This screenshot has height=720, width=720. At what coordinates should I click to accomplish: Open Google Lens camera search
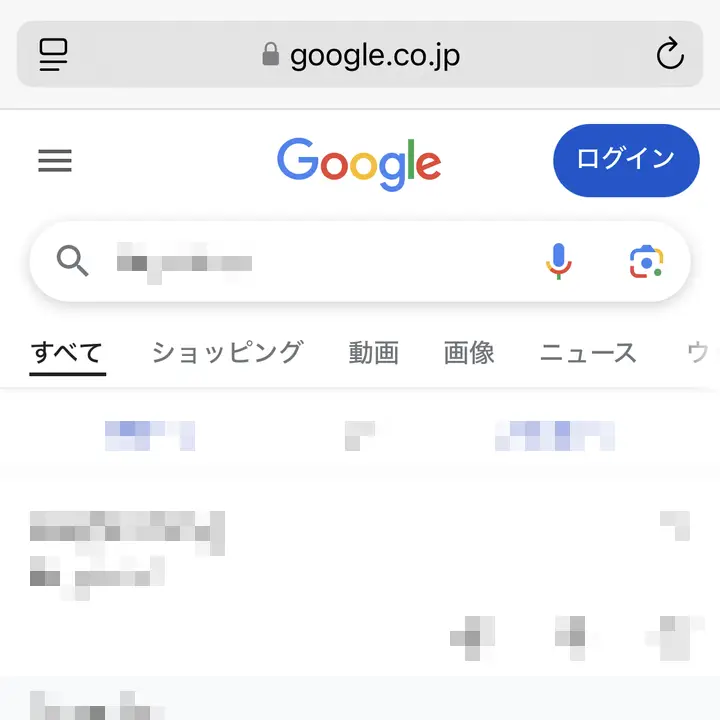click(646, 262)
